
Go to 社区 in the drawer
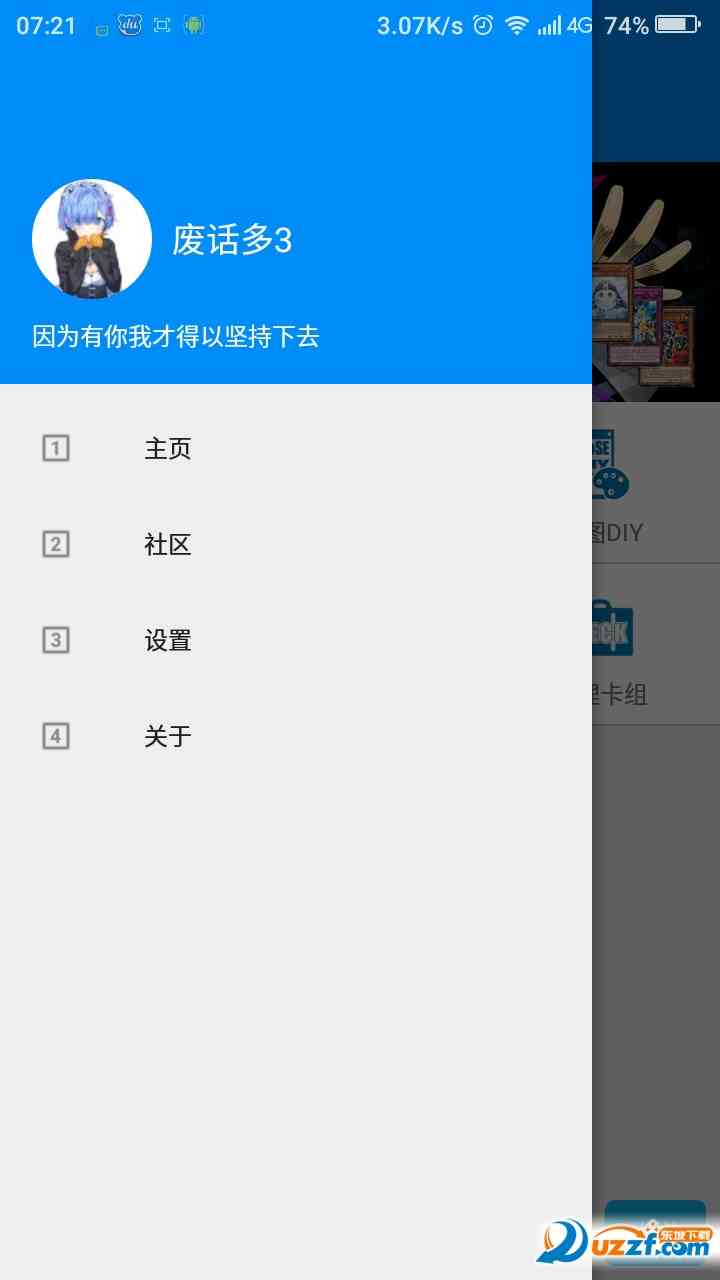point(167,545)
